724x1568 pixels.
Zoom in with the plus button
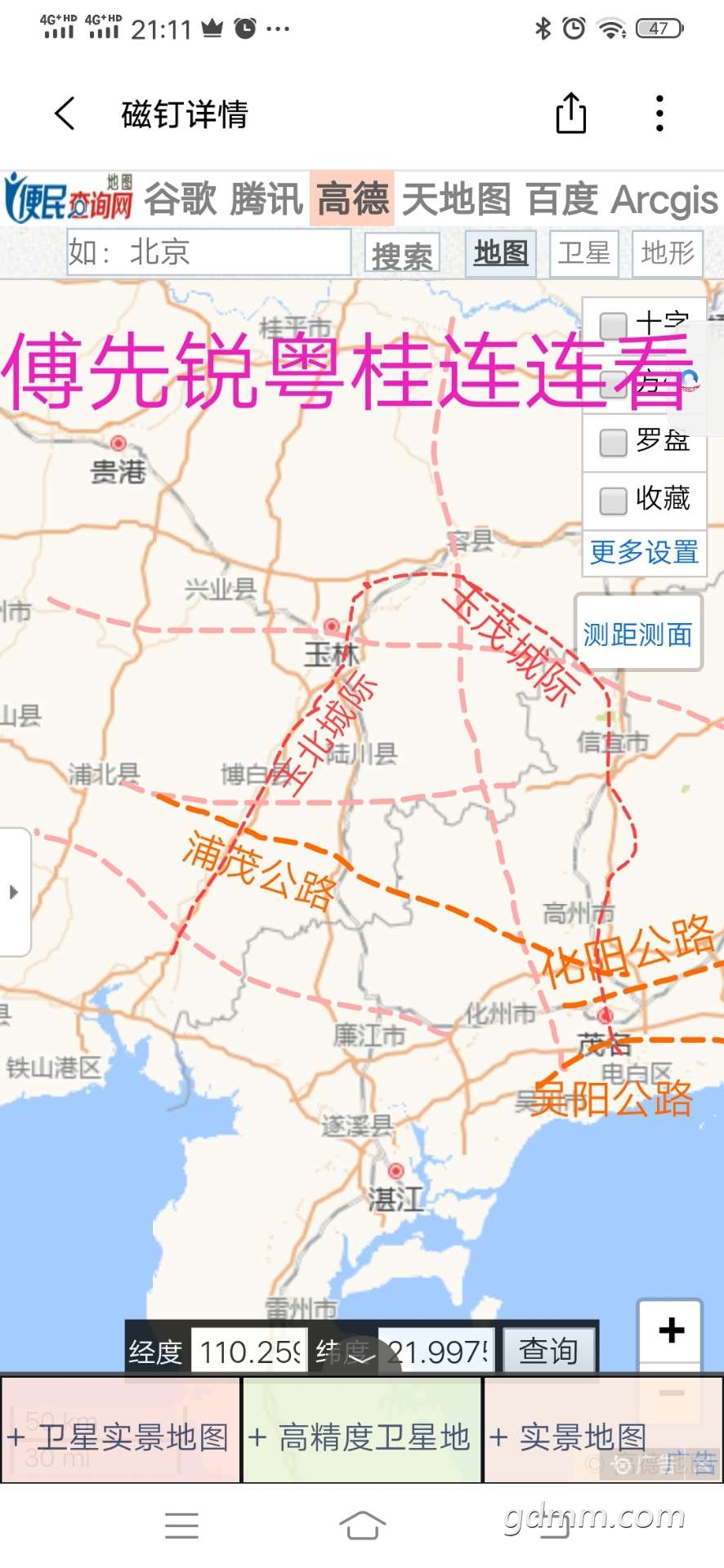click(x=671, y=1330)
